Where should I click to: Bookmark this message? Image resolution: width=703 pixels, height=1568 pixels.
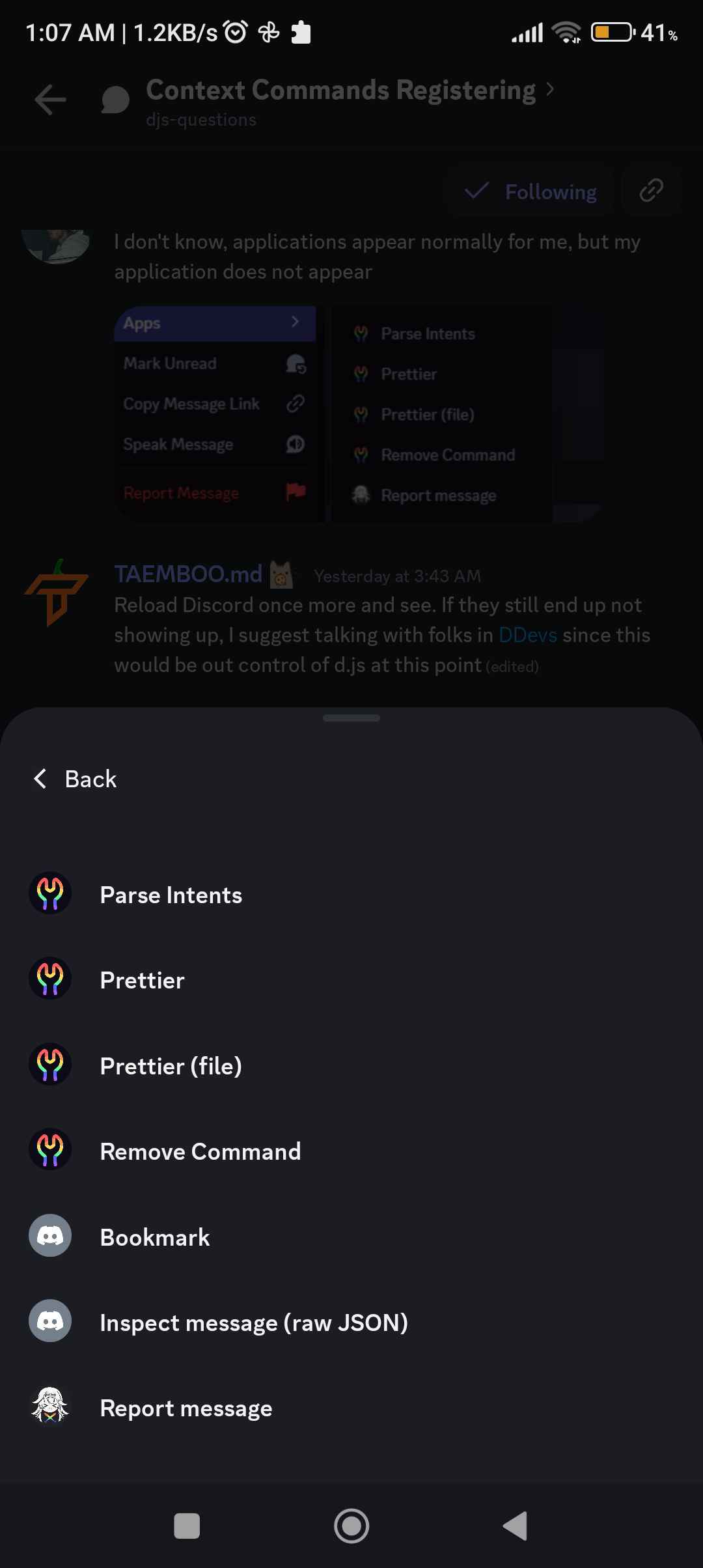coord(351,1237)
